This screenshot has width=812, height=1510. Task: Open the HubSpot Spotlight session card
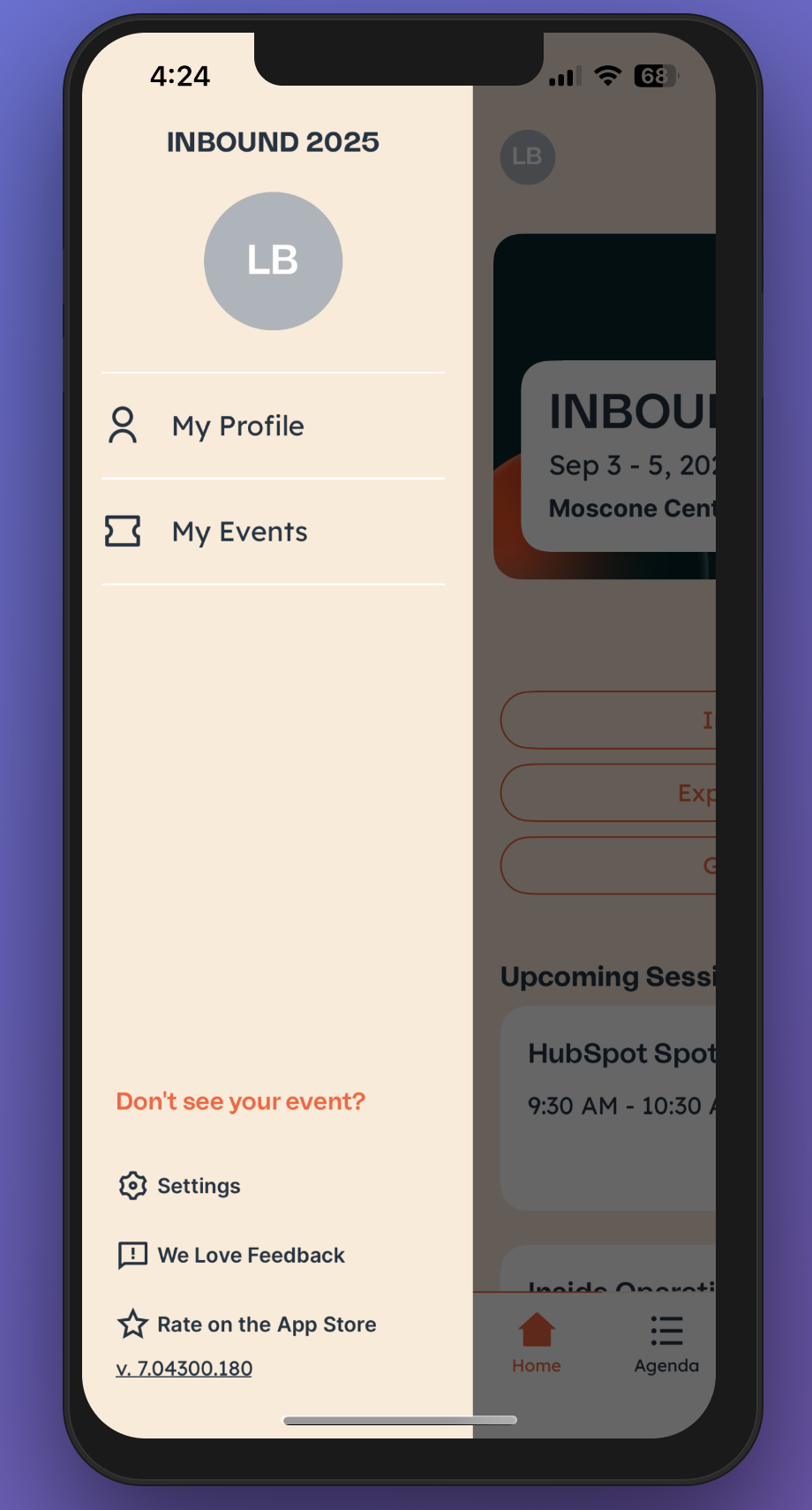(x=608, y=1108)
